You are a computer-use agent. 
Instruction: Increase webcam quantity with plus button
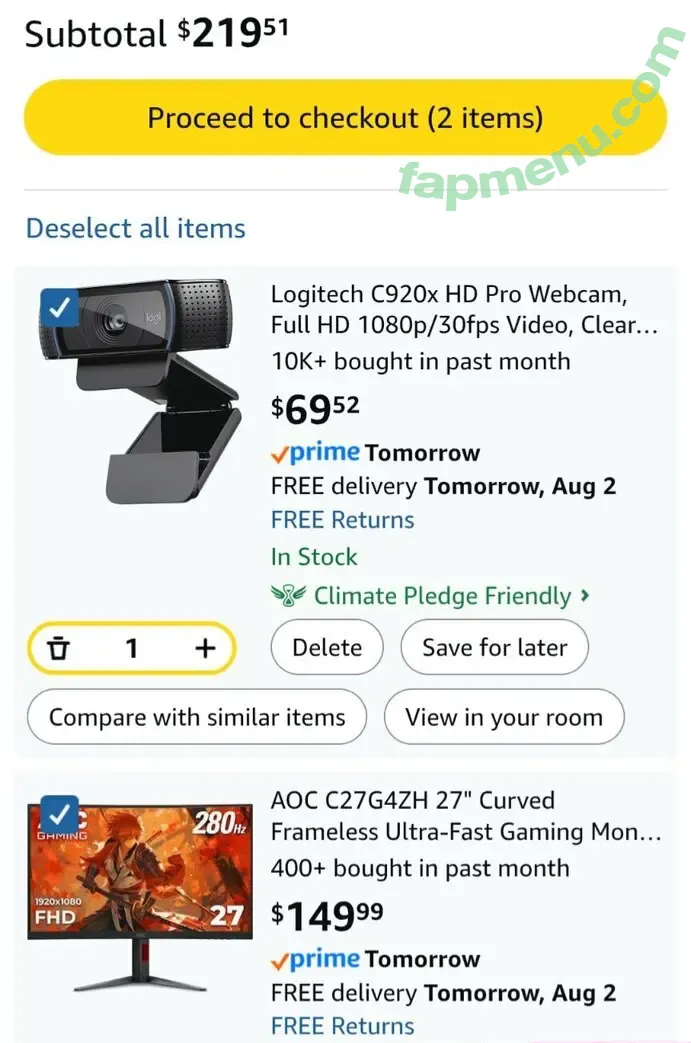(205, 649)
